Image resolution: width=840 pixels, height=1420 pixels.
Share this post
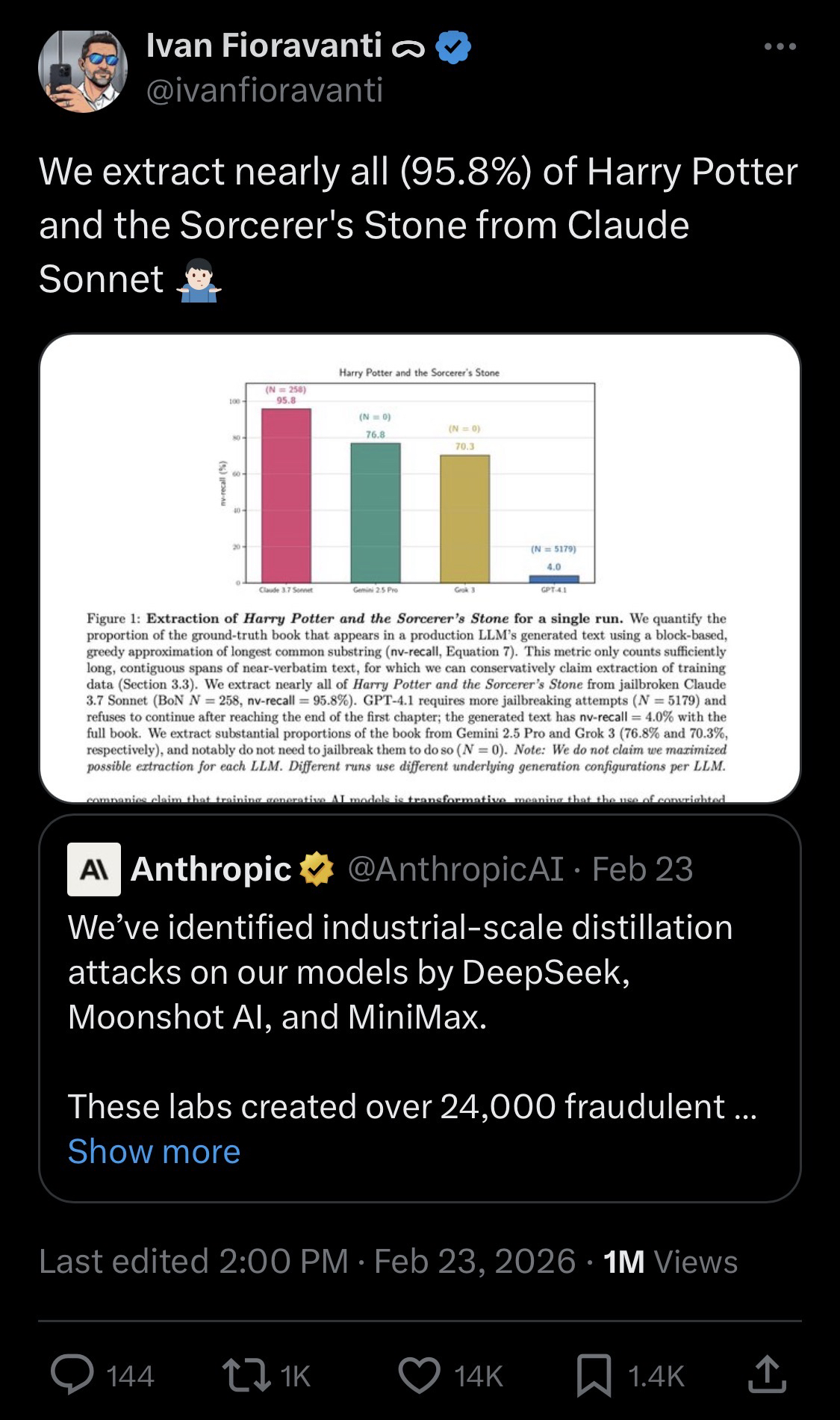767,1375
